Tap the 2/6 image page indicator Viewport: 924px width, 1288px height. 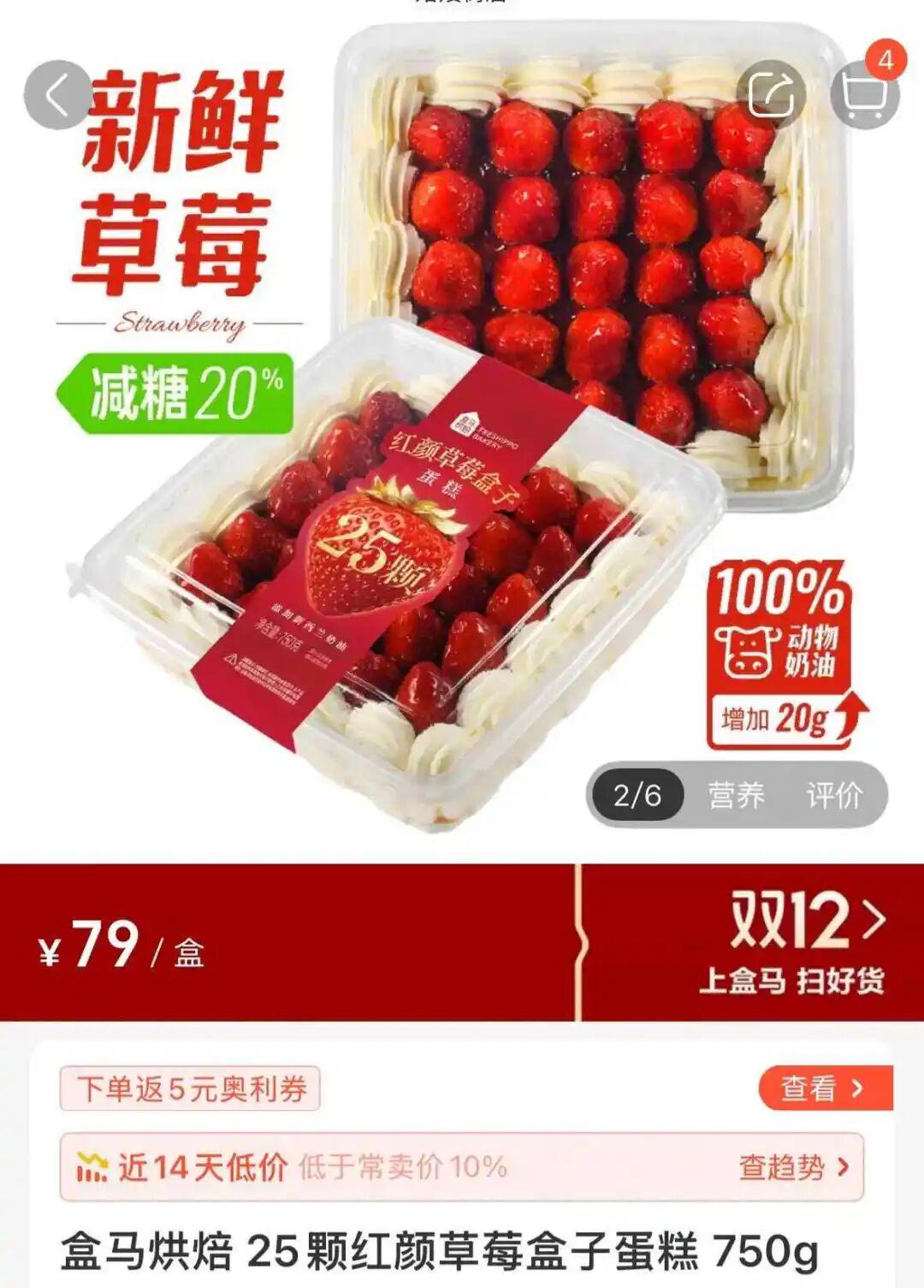click(637, 795)
